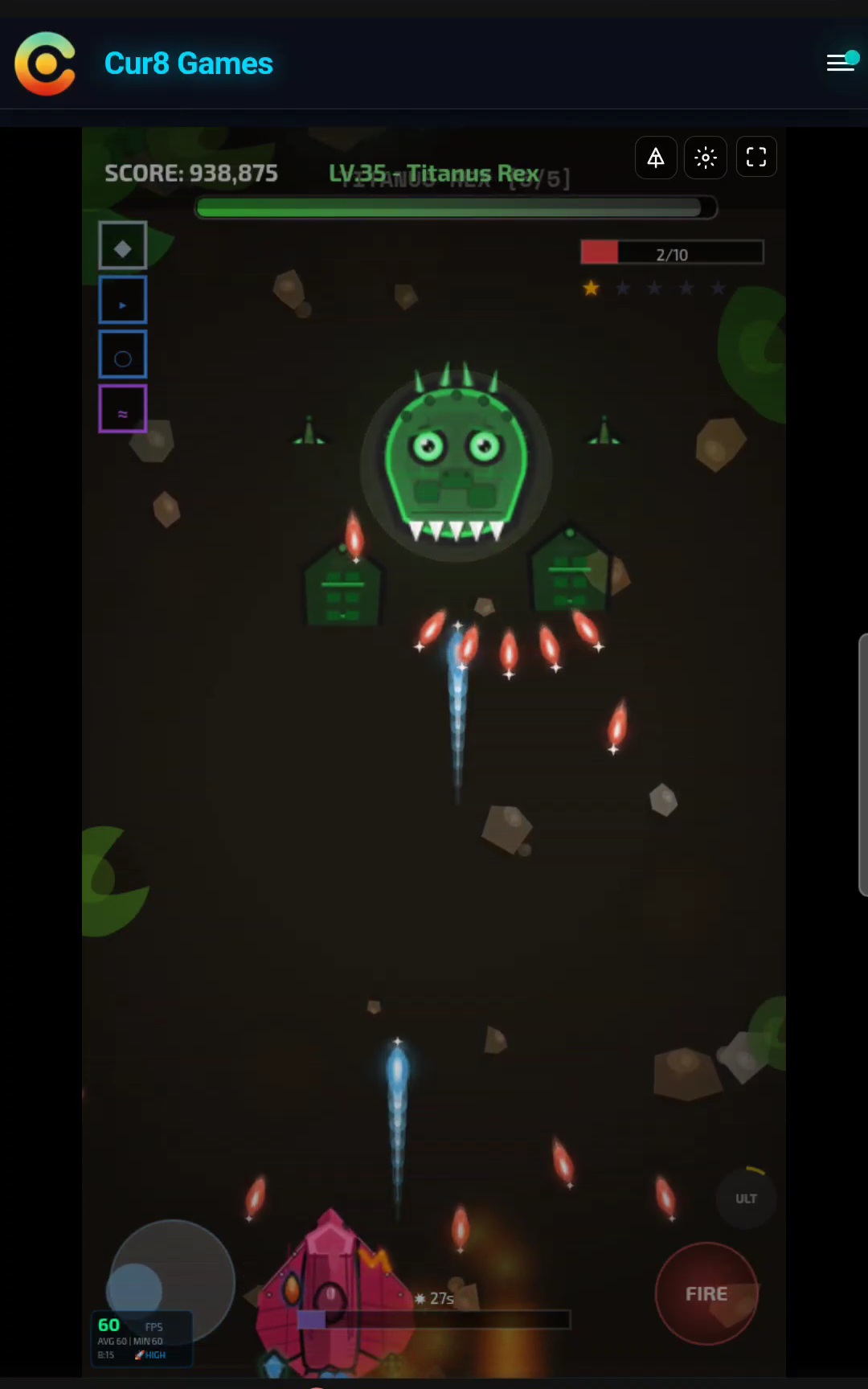This screenshot has width=868, height=1389.
Task: Select the arrow weapon slot
Action: tap(123, 300)
